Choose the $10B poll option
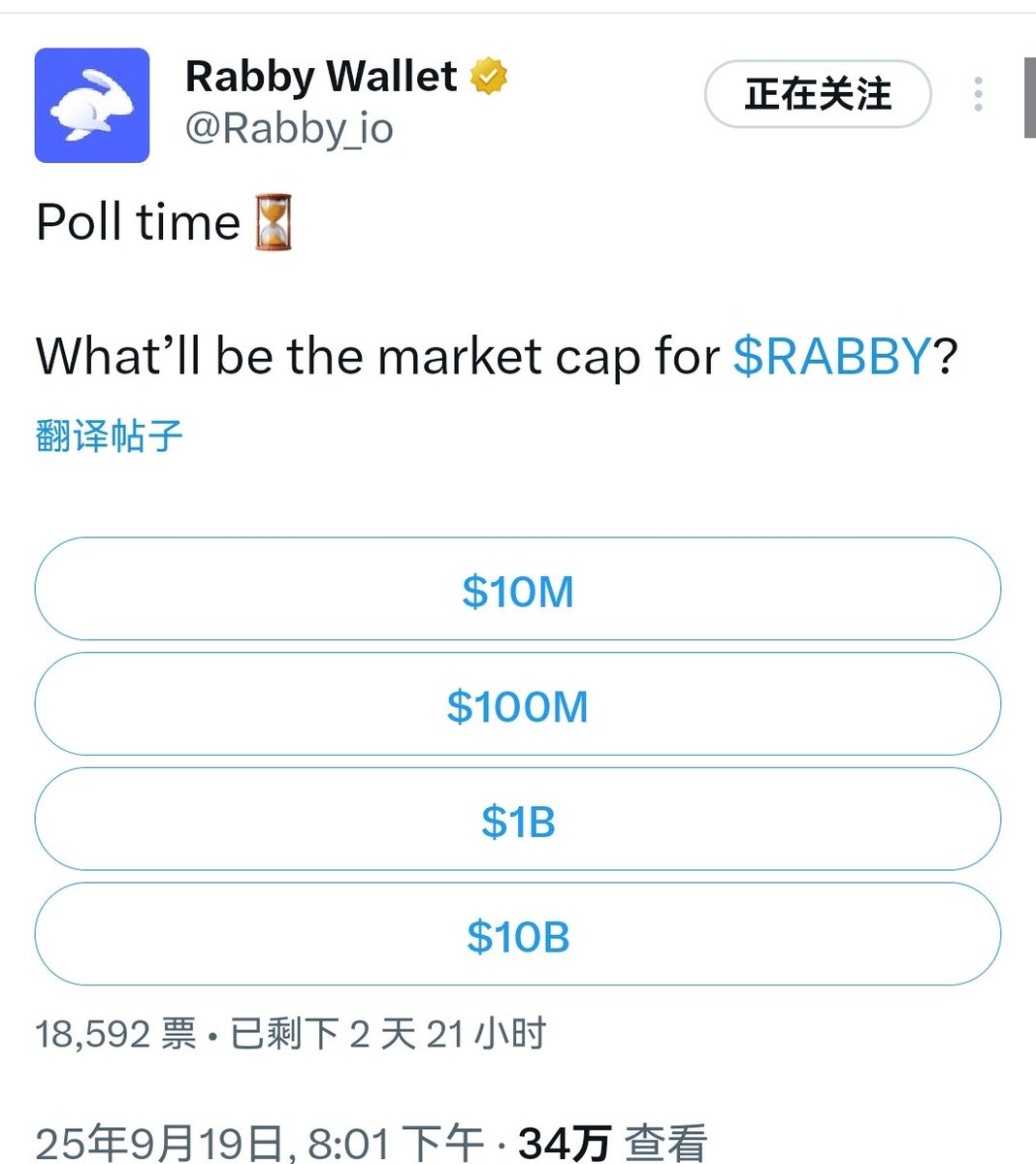Image resolution: width=1036 pixels, height=1164 pixels. click(x=517, y=935)
